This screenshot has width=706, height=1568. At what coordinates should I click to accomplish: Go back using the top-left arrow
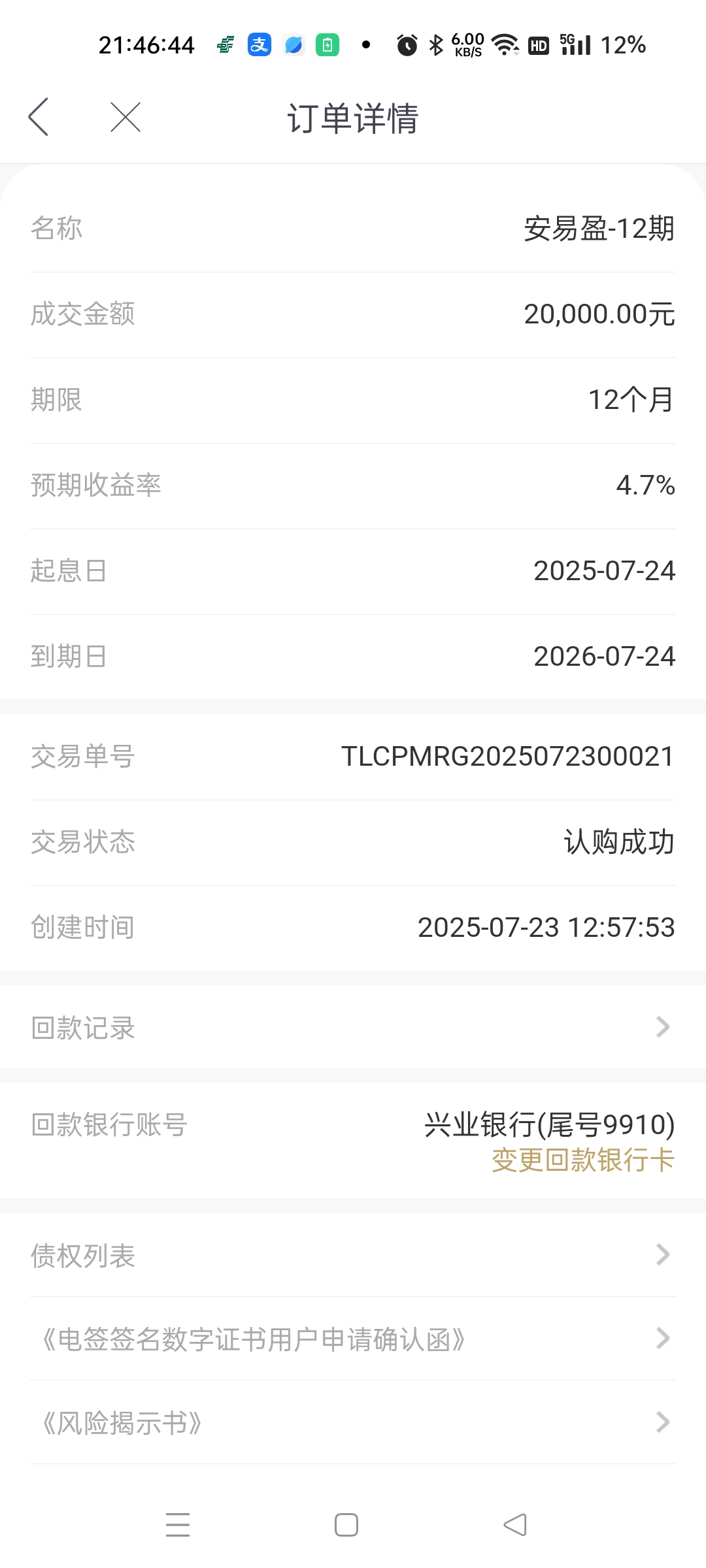39,118
